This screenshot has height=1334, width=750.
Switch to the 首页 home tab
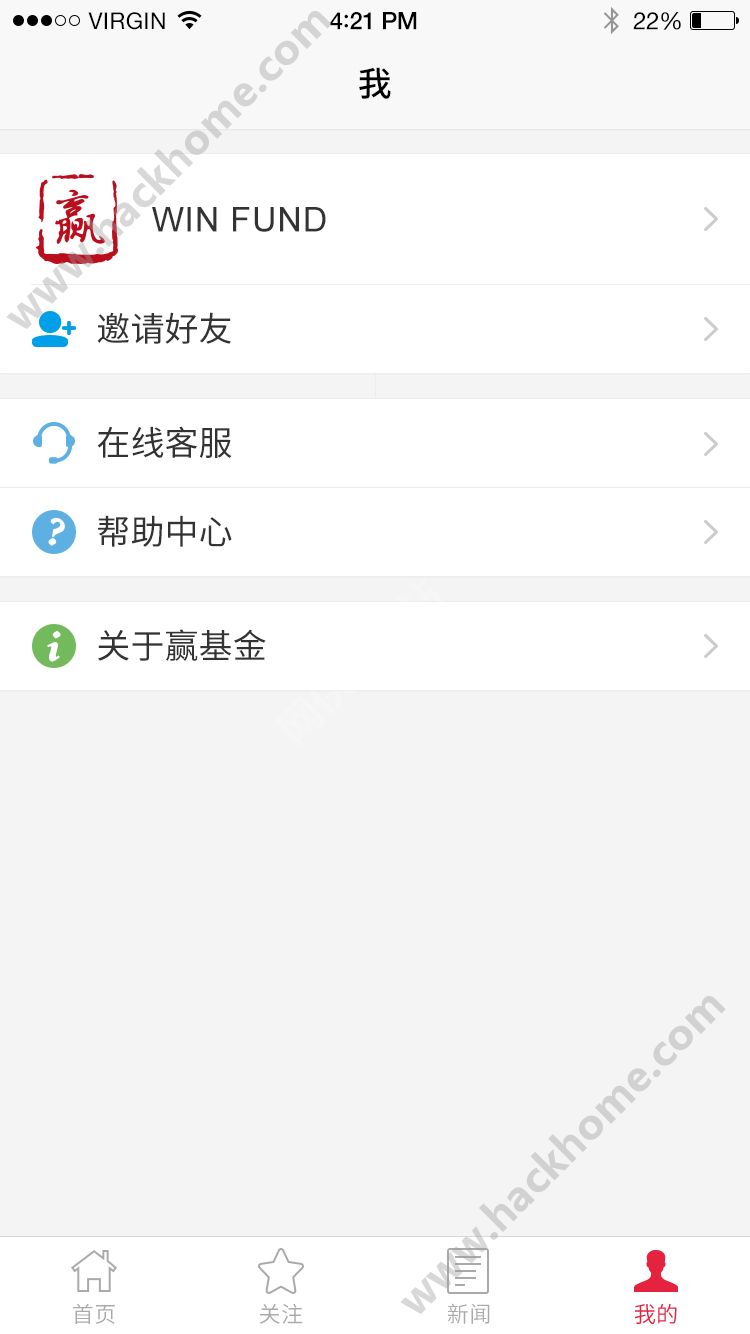94,1287
